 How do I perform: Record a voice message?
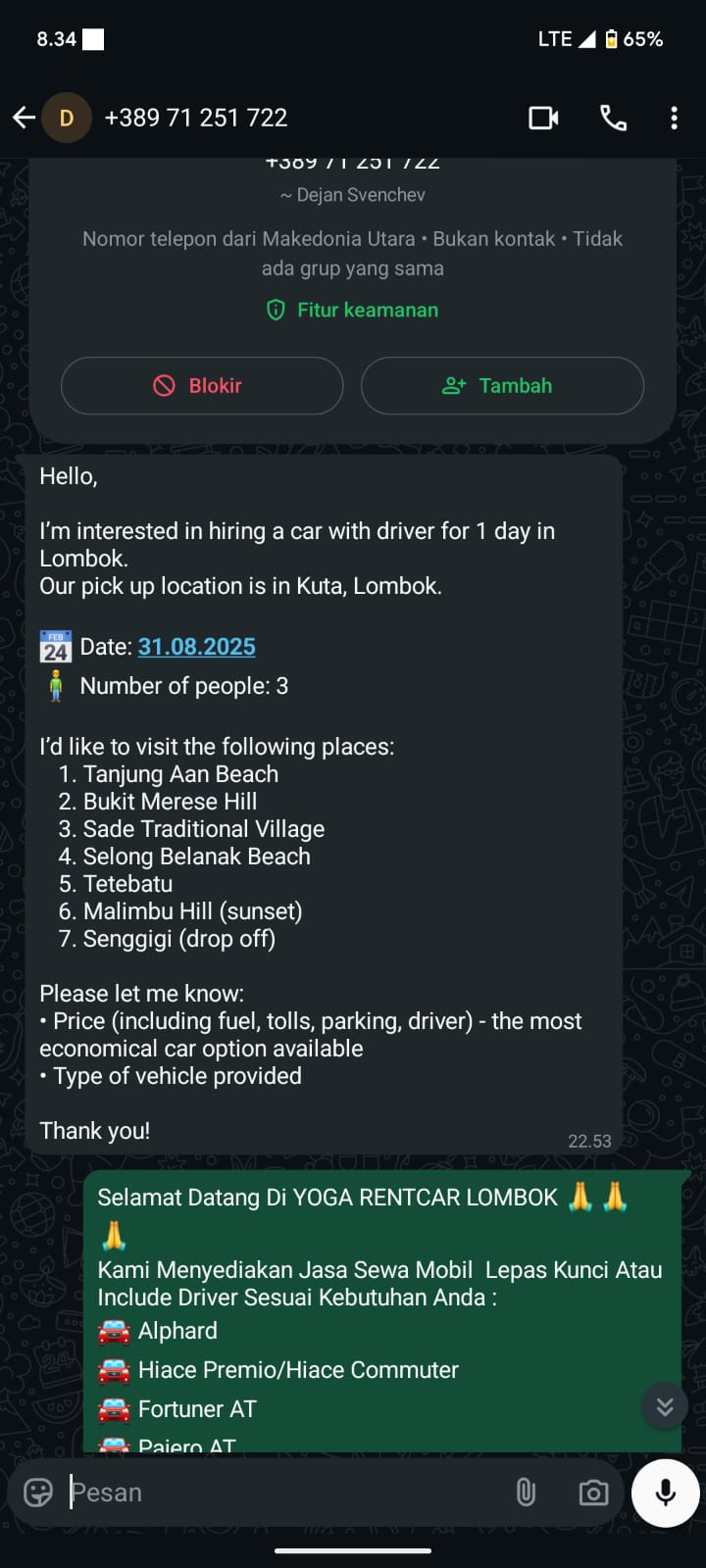(x=665, y=1493)
